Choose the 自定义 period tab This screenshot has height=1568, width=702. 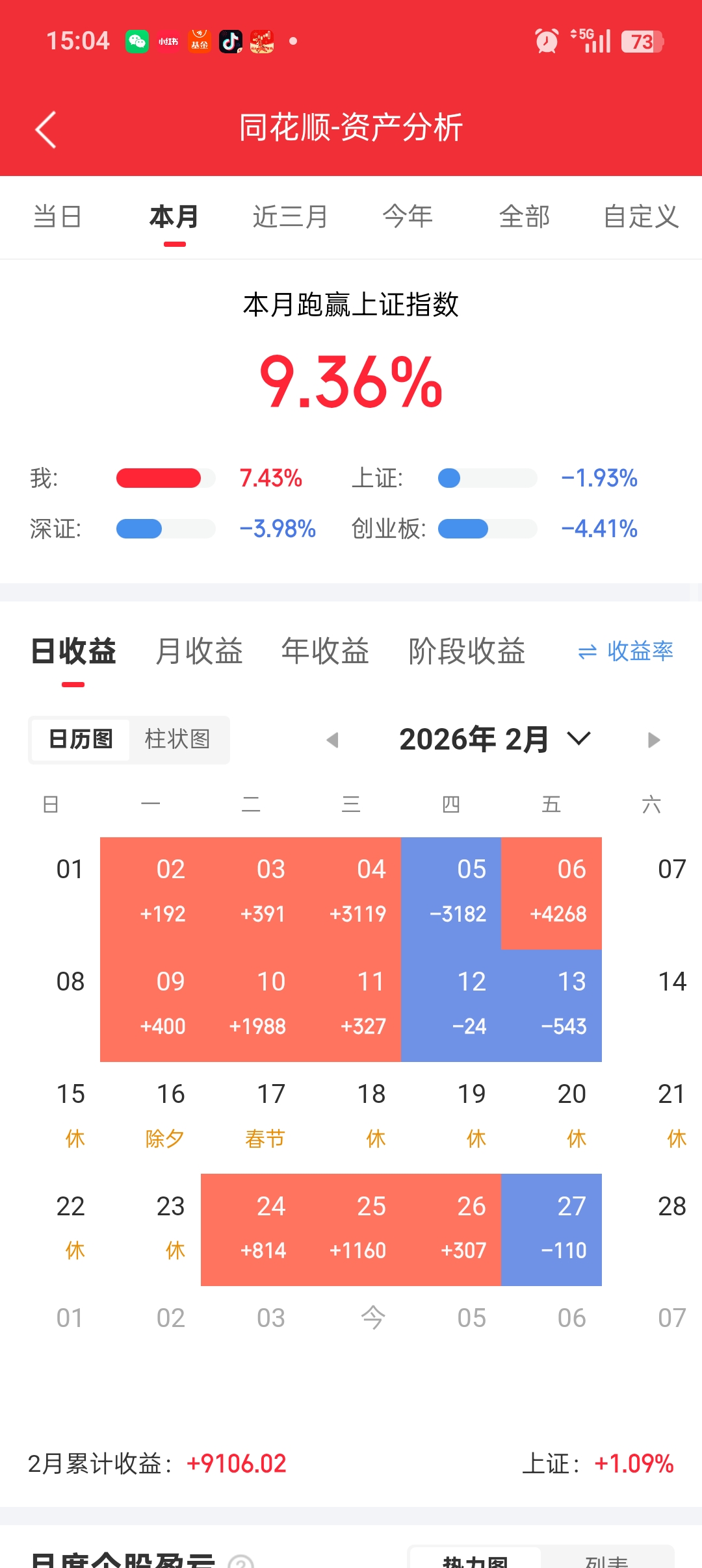tap(640, 217)
